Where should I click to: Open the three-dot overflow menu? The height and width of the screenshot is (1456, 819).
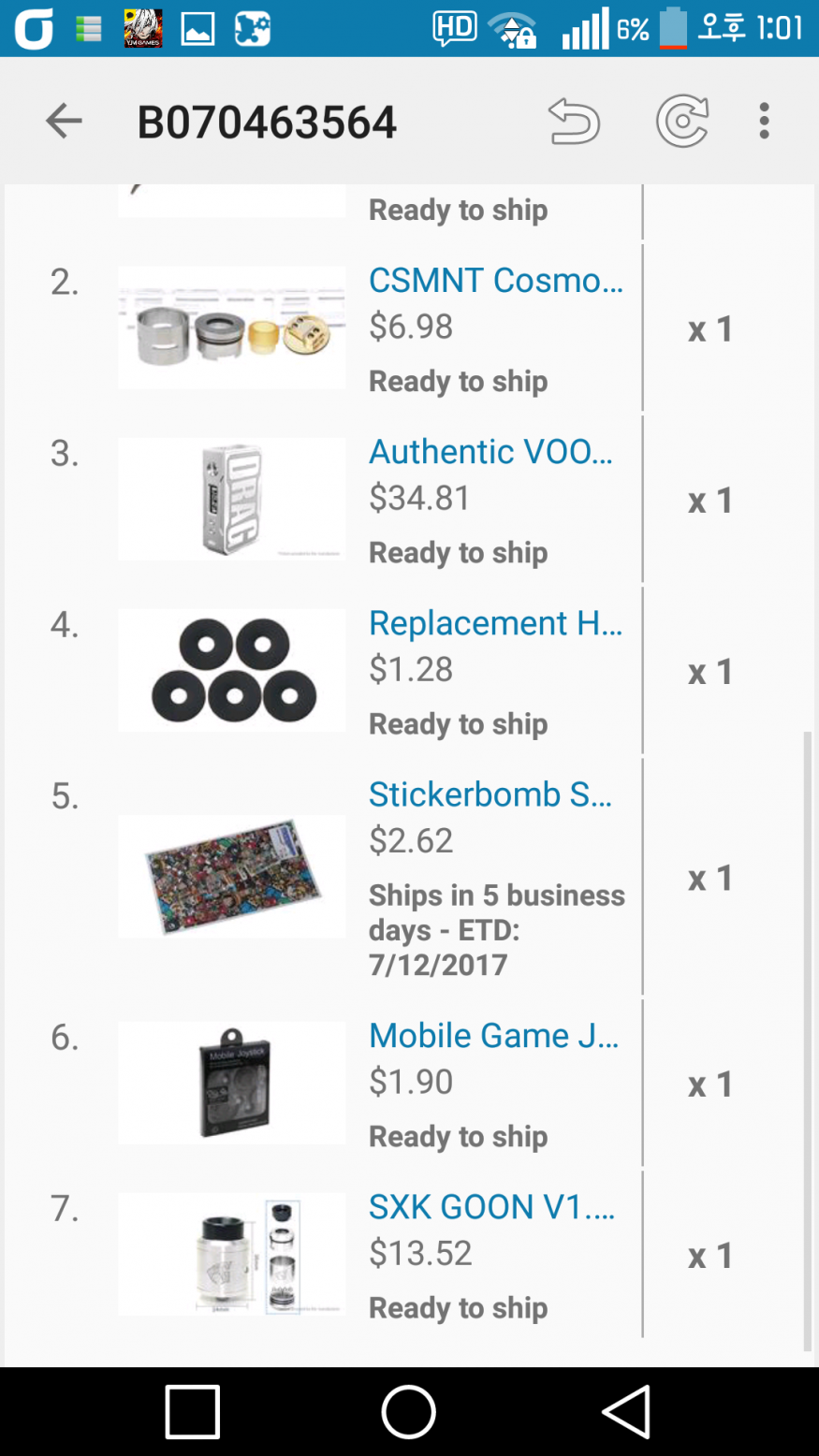[765, 122]
